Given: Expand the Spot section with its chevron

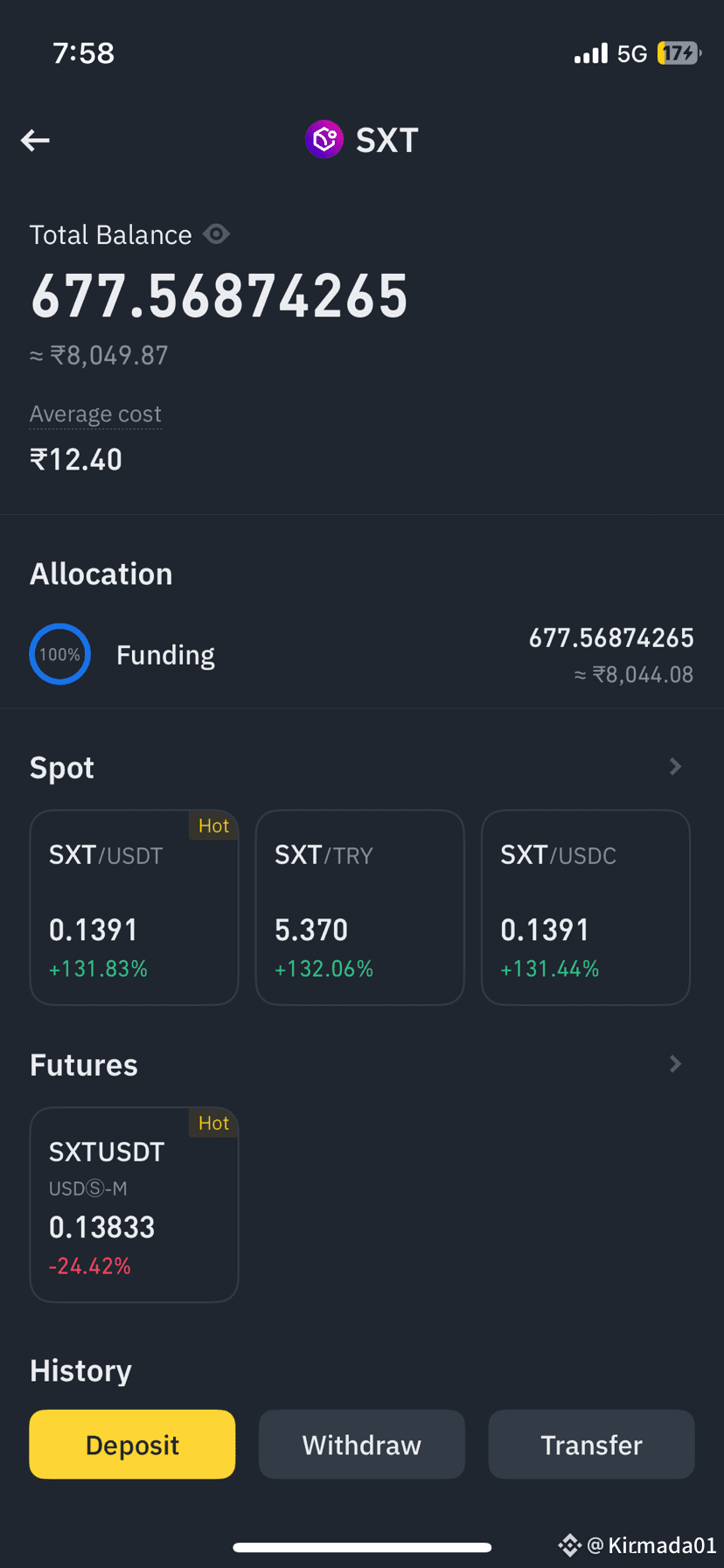Looking at the screenshot, I should click(675, 767).
